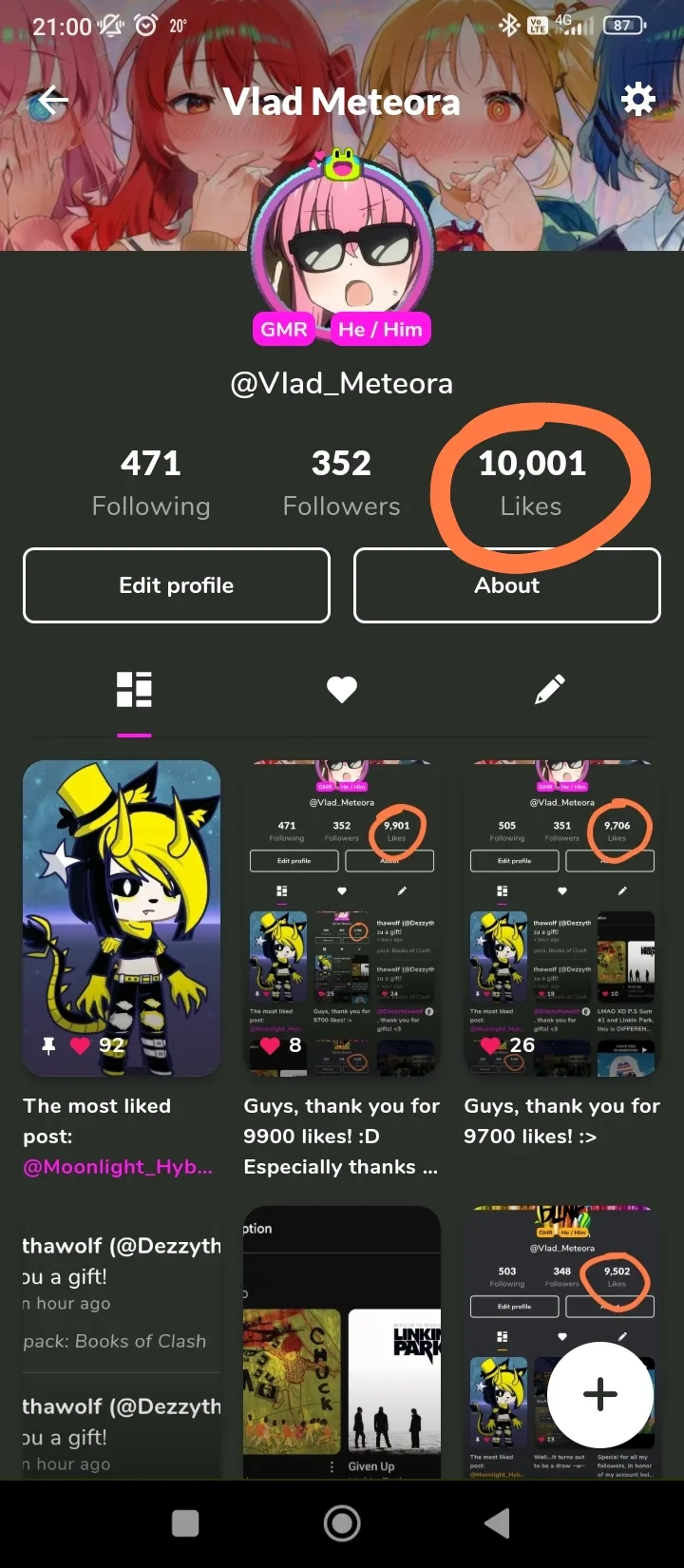The image size is (684, 1568).
Task: Open the post showing 9,502 likes
Action: pos(561,1342)
